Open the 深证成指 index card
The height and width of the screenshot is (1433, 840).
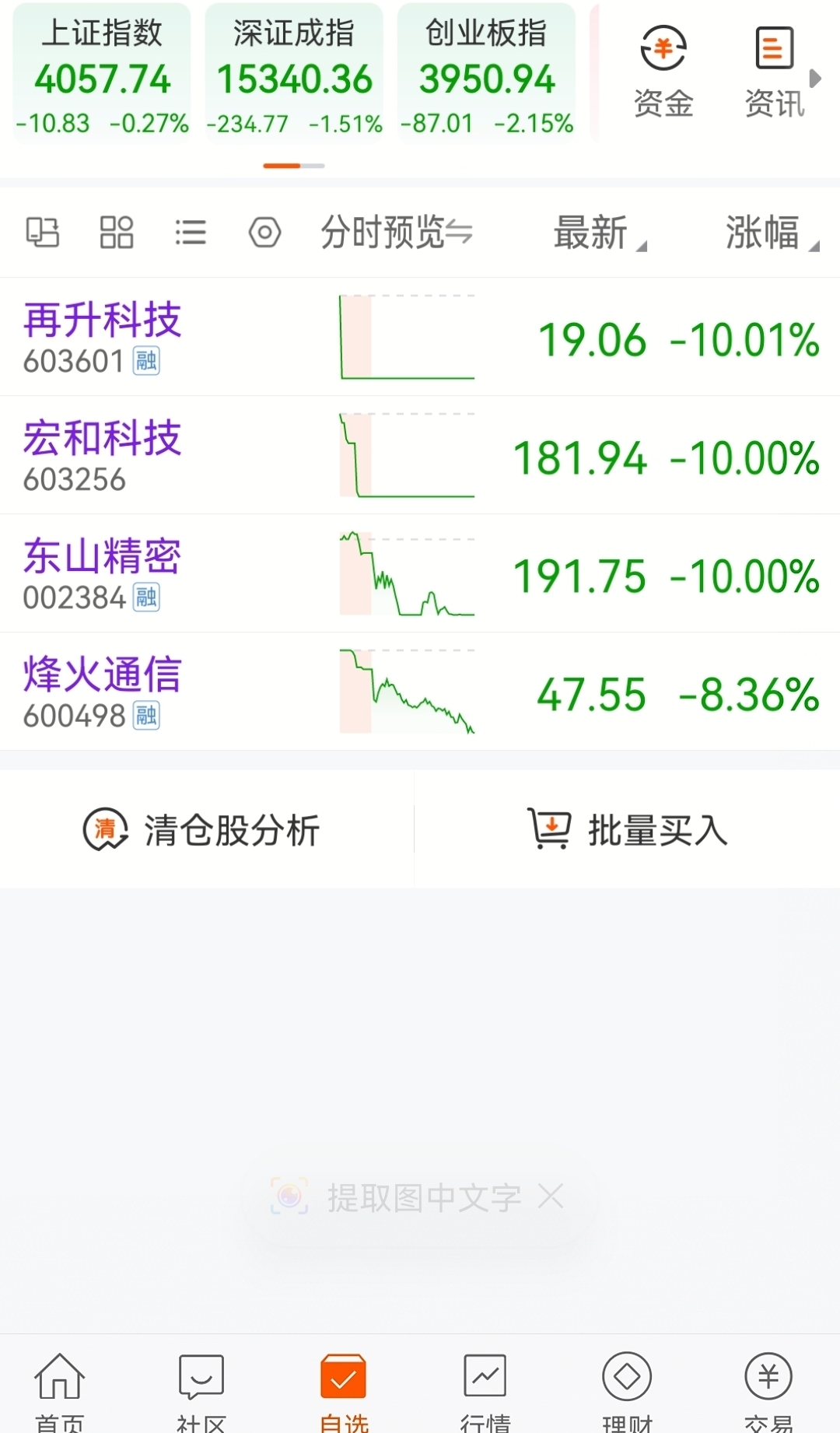[294, 74]
